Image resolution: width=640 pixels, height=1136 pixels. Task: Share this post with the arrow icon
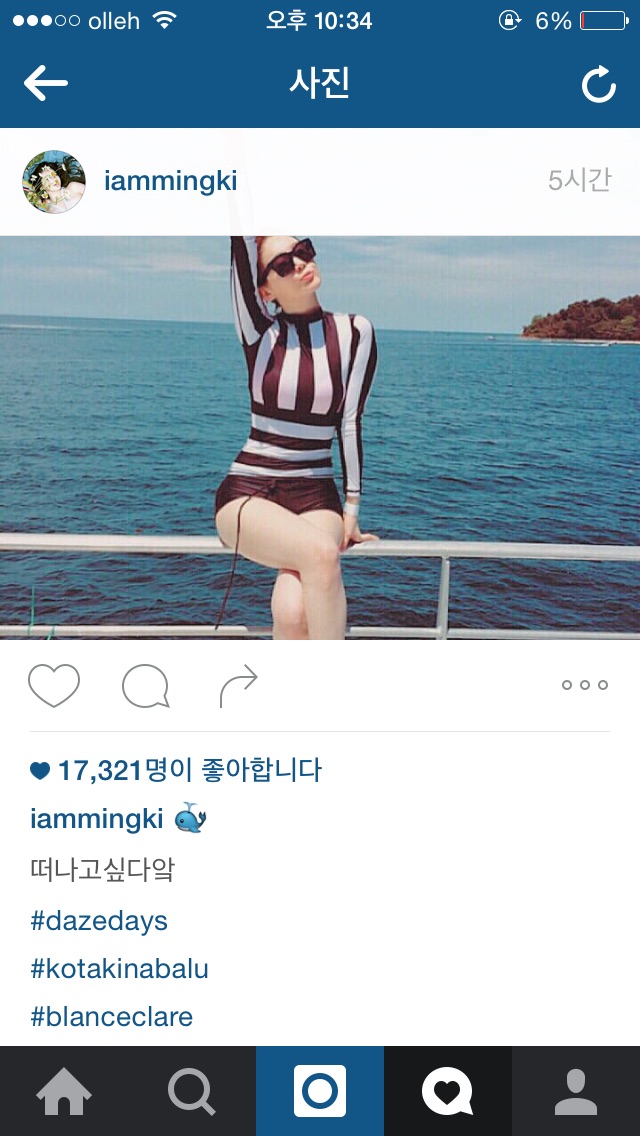(238, 686)
